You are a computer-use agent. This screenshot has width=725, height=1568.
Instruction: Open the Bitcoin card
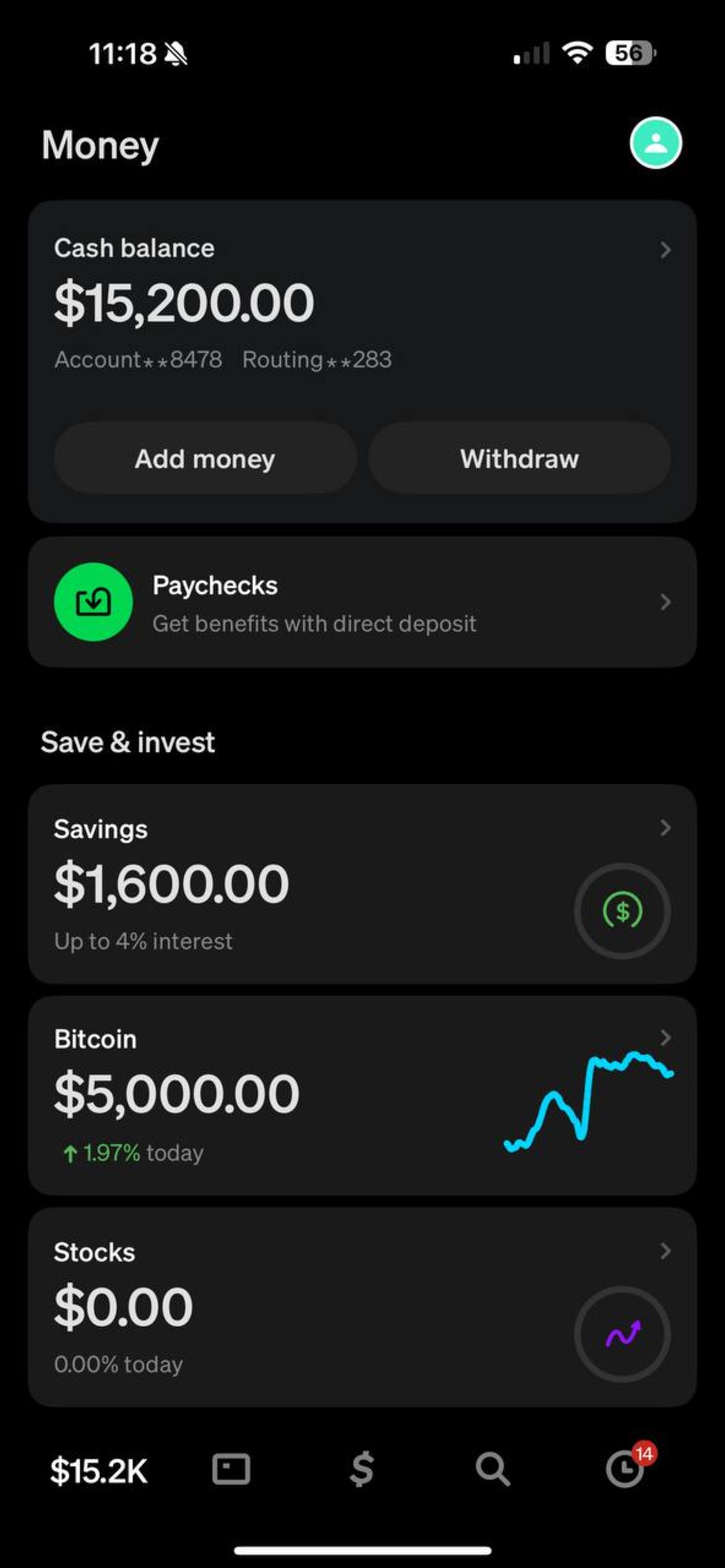(362, 1095)
